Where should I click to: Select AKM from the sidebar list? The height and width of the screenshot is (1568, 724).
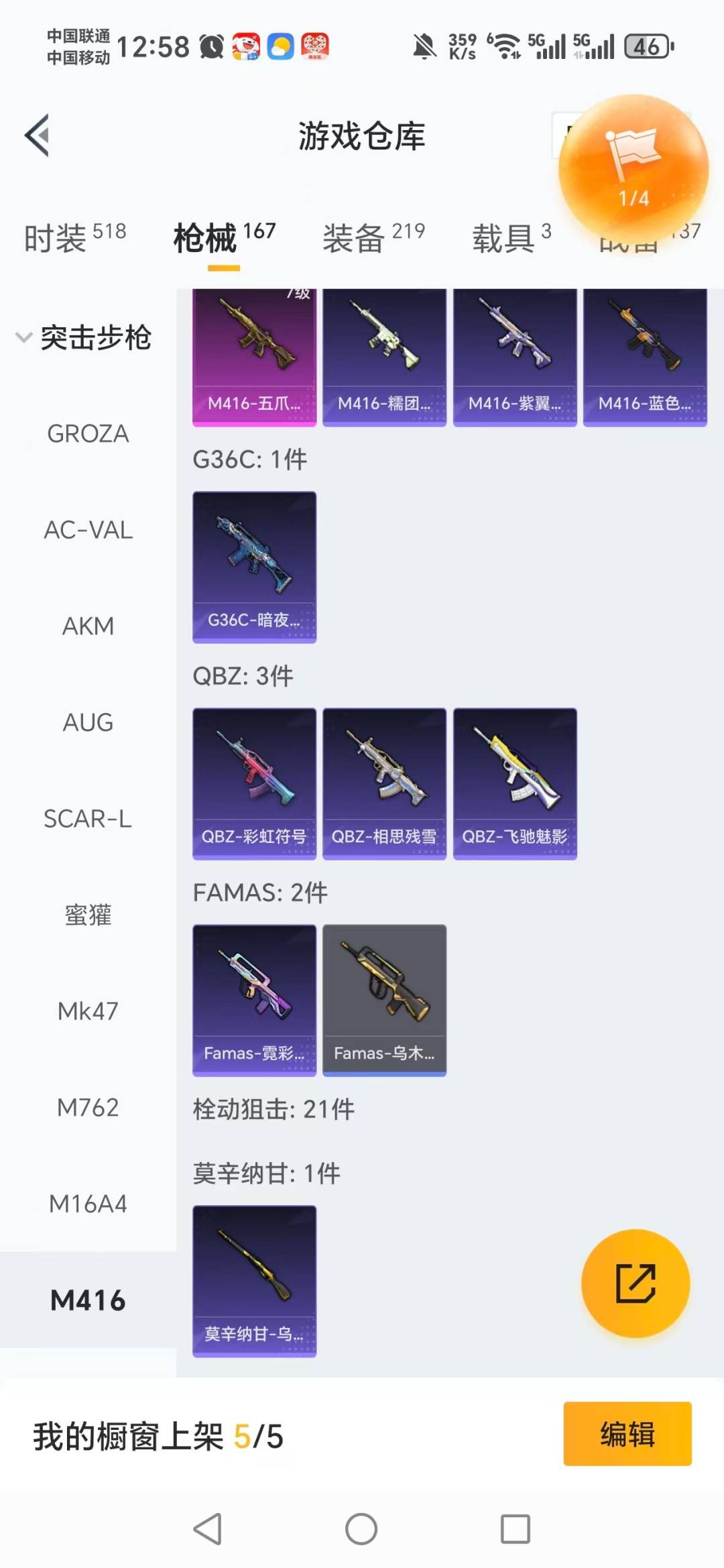[88, 626]
